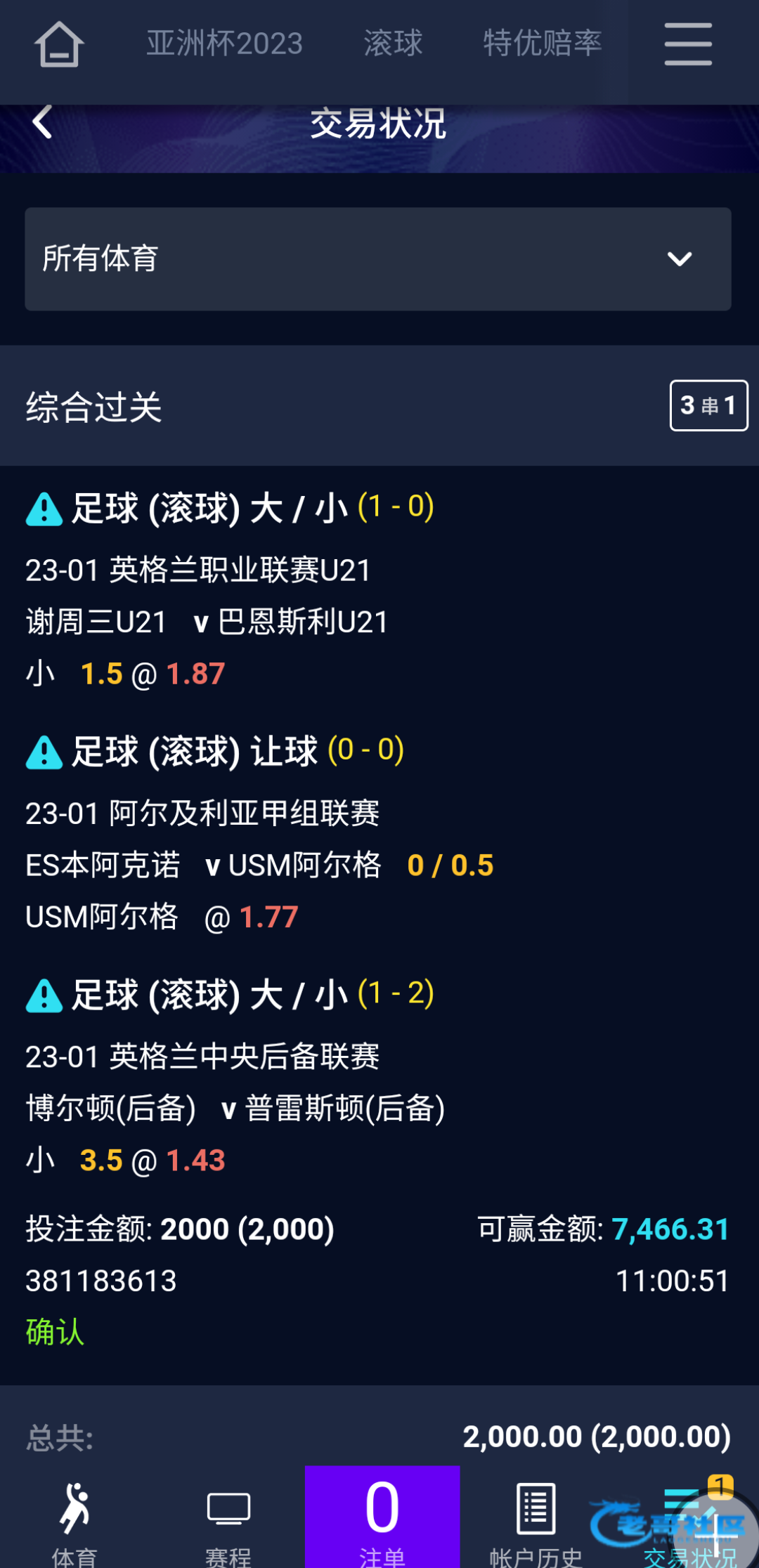This screenshot has width=759, height=1568.
Task: Open the 特优赔率 tab
Action: click(x=542, y=44)
